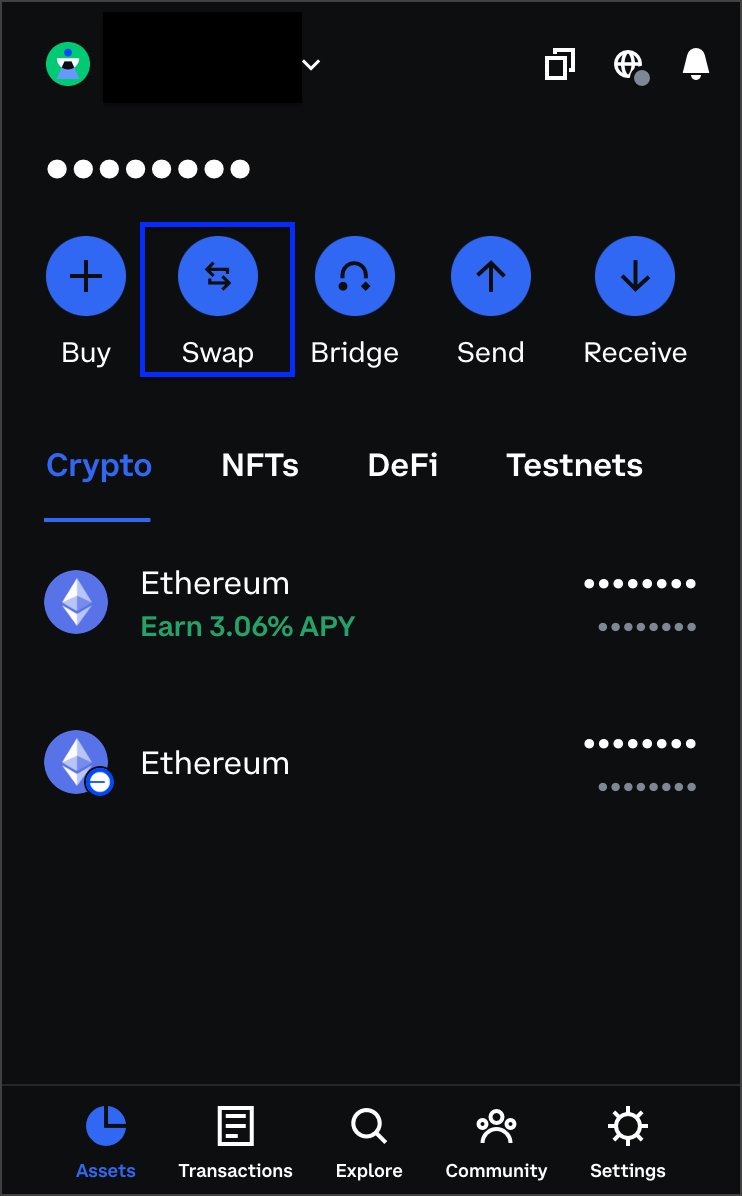Switch to the Transactions tab
The image size is (742, 1196).
pos(236,1142)
